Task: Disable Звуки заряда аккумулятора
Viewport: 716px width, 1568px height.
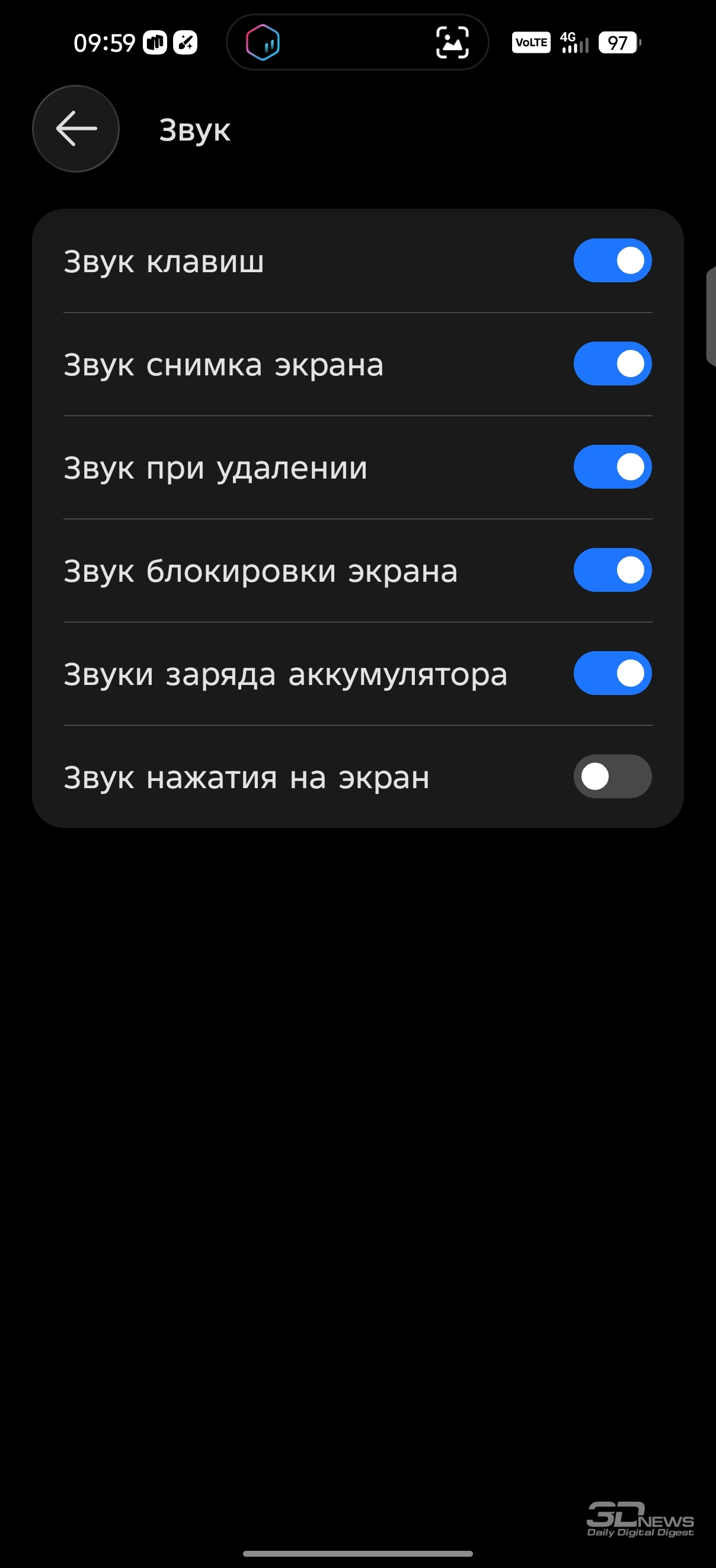Action: 612,673
